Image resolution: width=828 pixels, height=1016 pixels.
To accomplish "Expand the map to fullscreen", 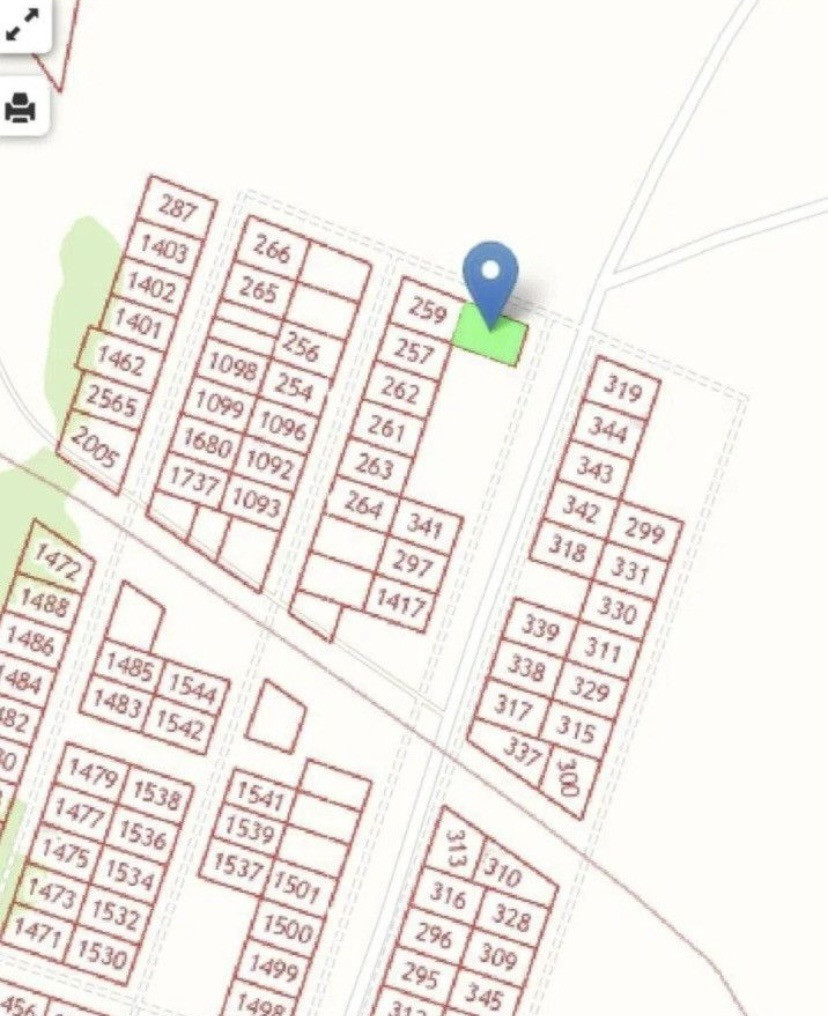I will pyautogui.click(x=21, y=25).
